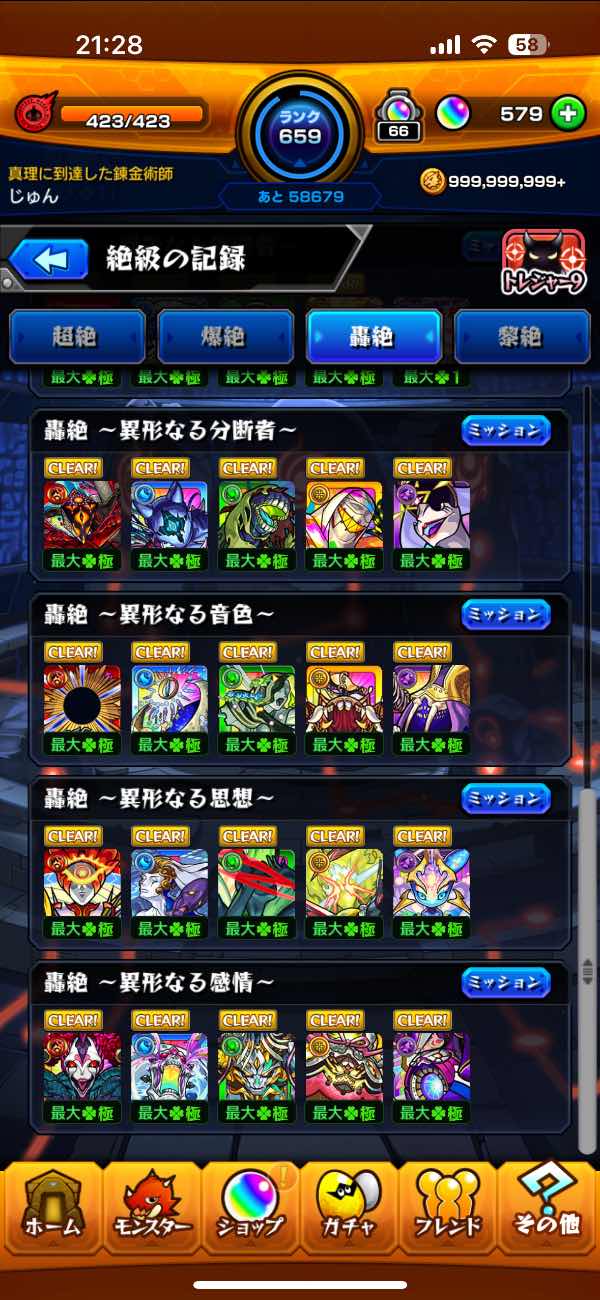Image resolution: width=600 pixels, height=1300 pixels.
Task: Add orbs with the green plus button
Action: (x=568, y=114)
